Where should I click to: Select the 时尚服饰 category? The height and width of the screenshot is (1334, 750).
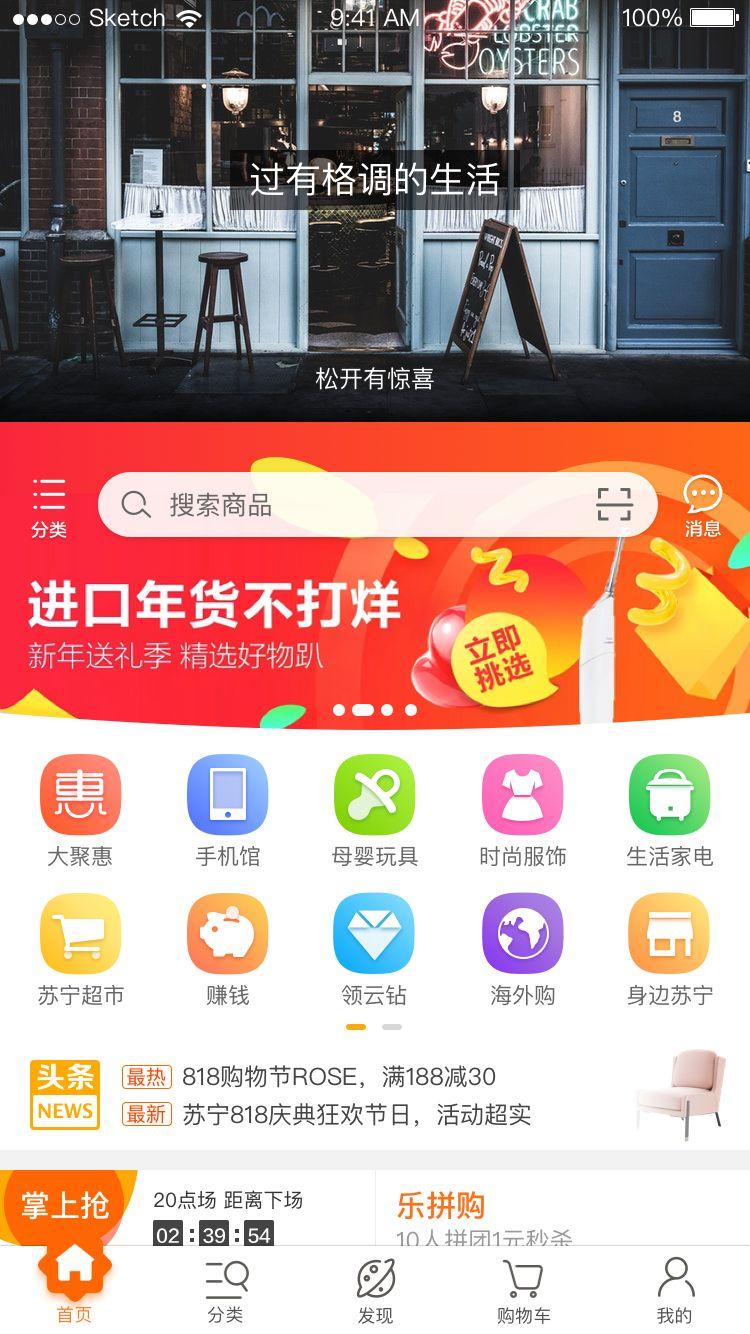click(x=522, y=811)
